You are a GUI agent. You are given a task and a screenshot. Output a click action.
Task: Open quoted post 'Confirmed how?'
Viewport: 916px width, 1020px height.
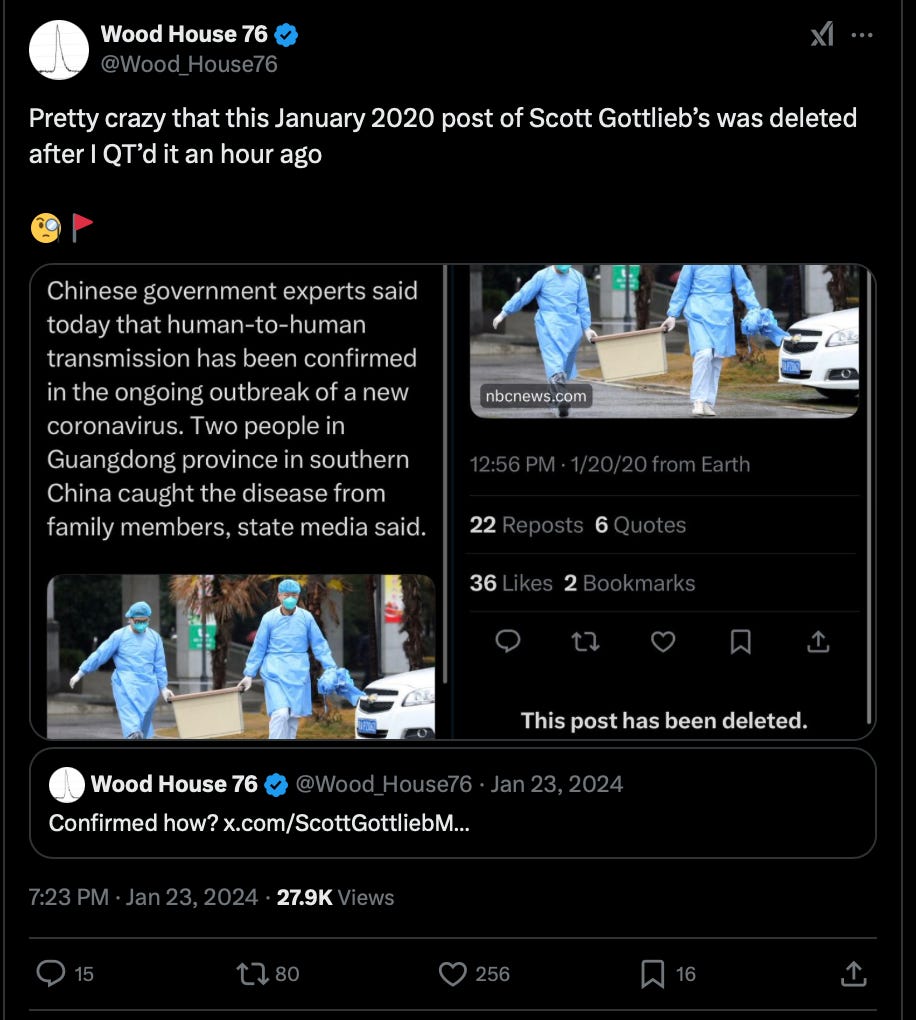click(453, 803)
